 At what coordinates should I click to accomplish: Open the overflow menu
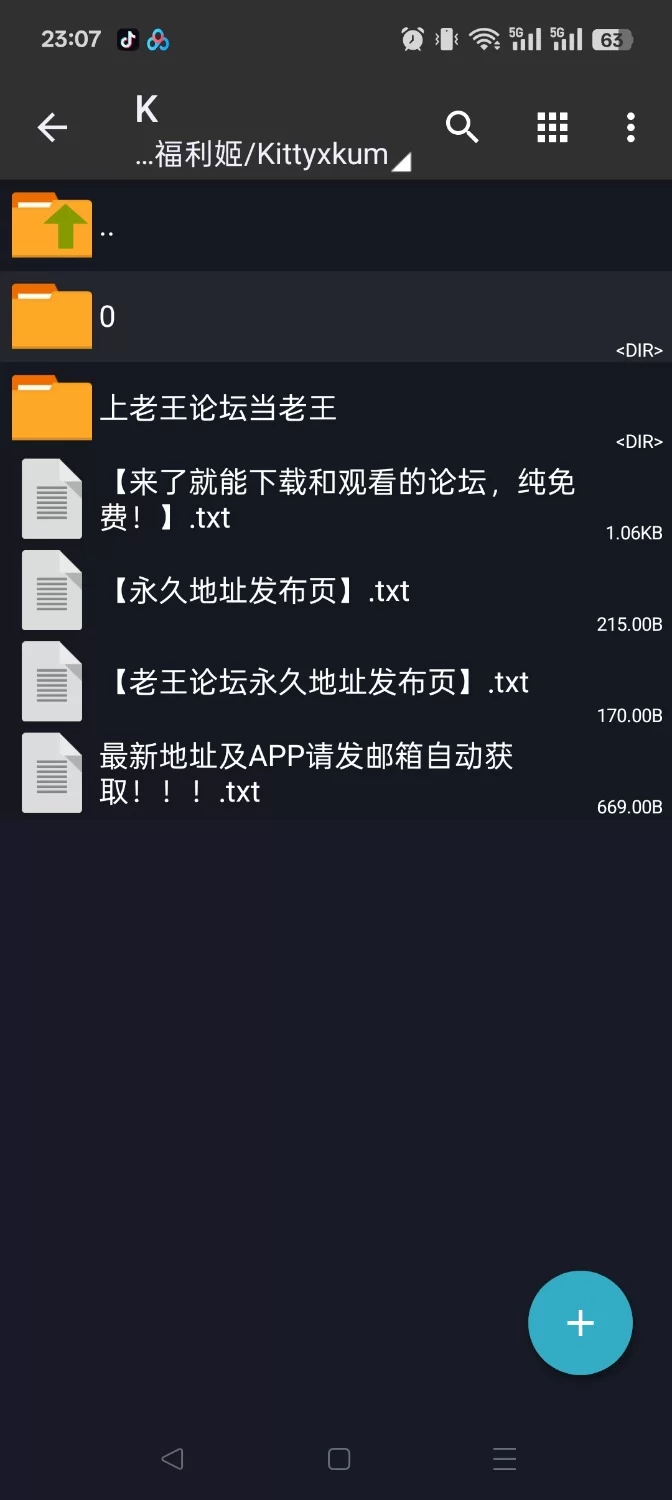click(x=630, y=127)
